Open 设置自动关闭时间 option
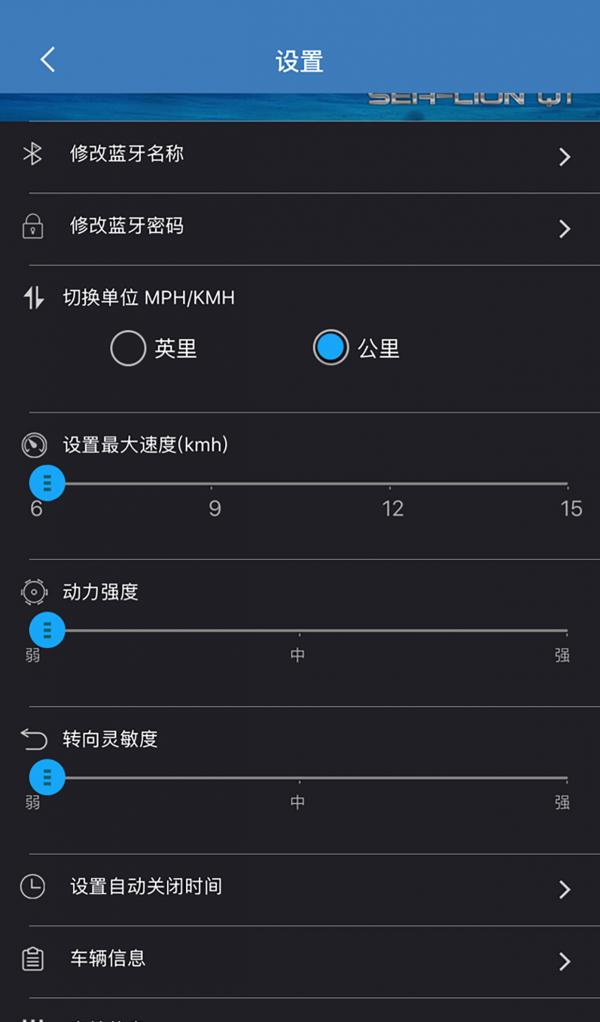 coord(299,887)
